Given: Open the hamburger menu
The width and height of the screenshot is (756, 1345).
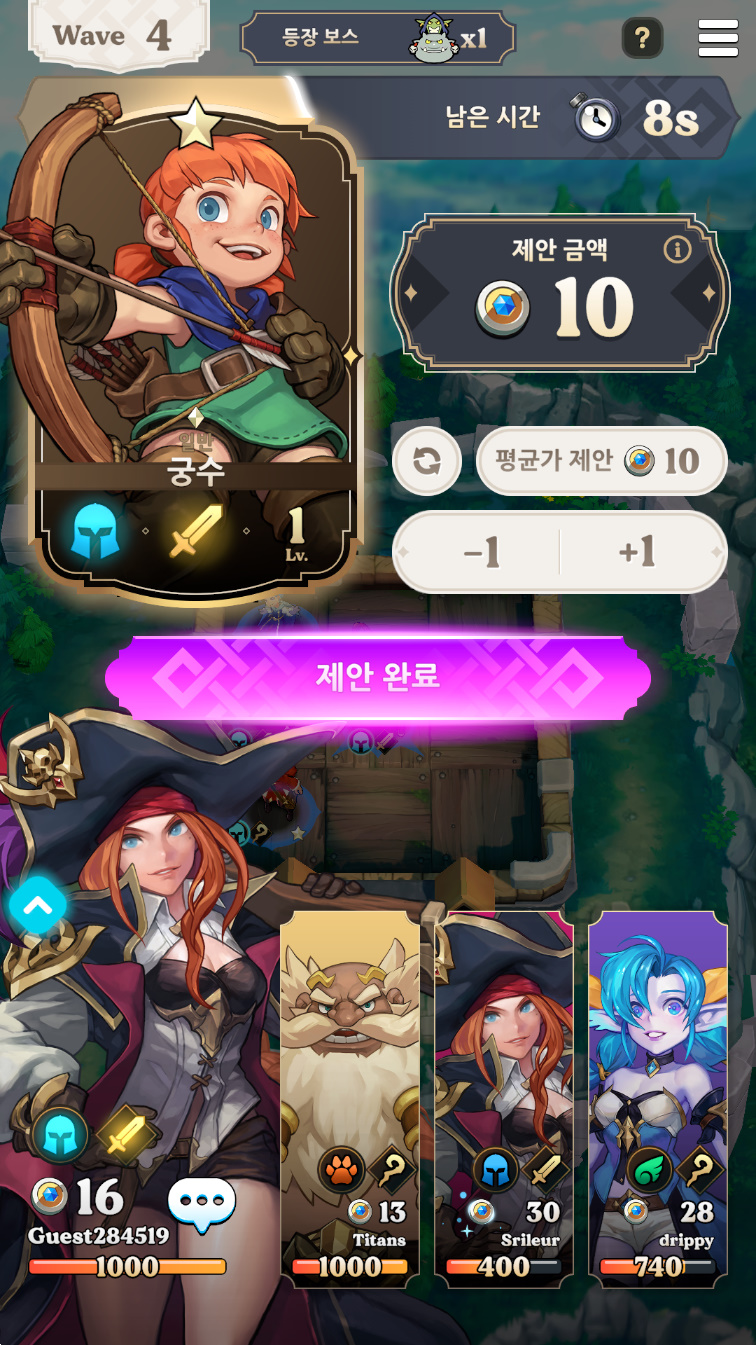Looking at the screenshot, I should coord(718,38).
